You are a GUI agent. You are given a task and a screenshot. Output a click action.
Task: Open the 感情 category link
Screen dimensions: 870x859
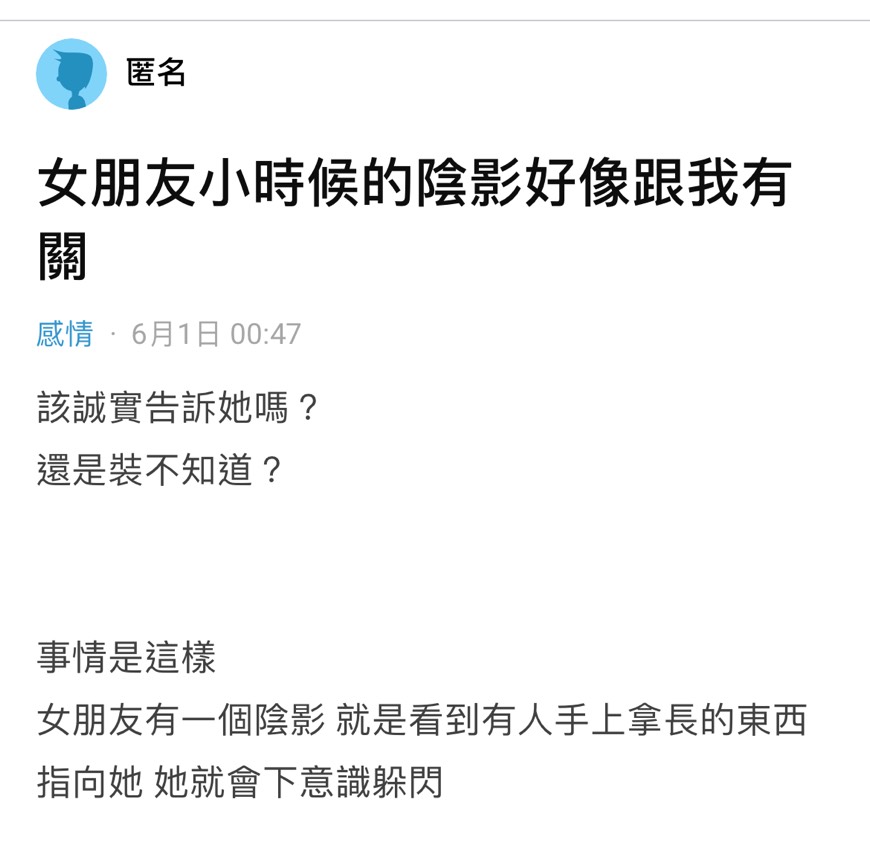(65, 334)
